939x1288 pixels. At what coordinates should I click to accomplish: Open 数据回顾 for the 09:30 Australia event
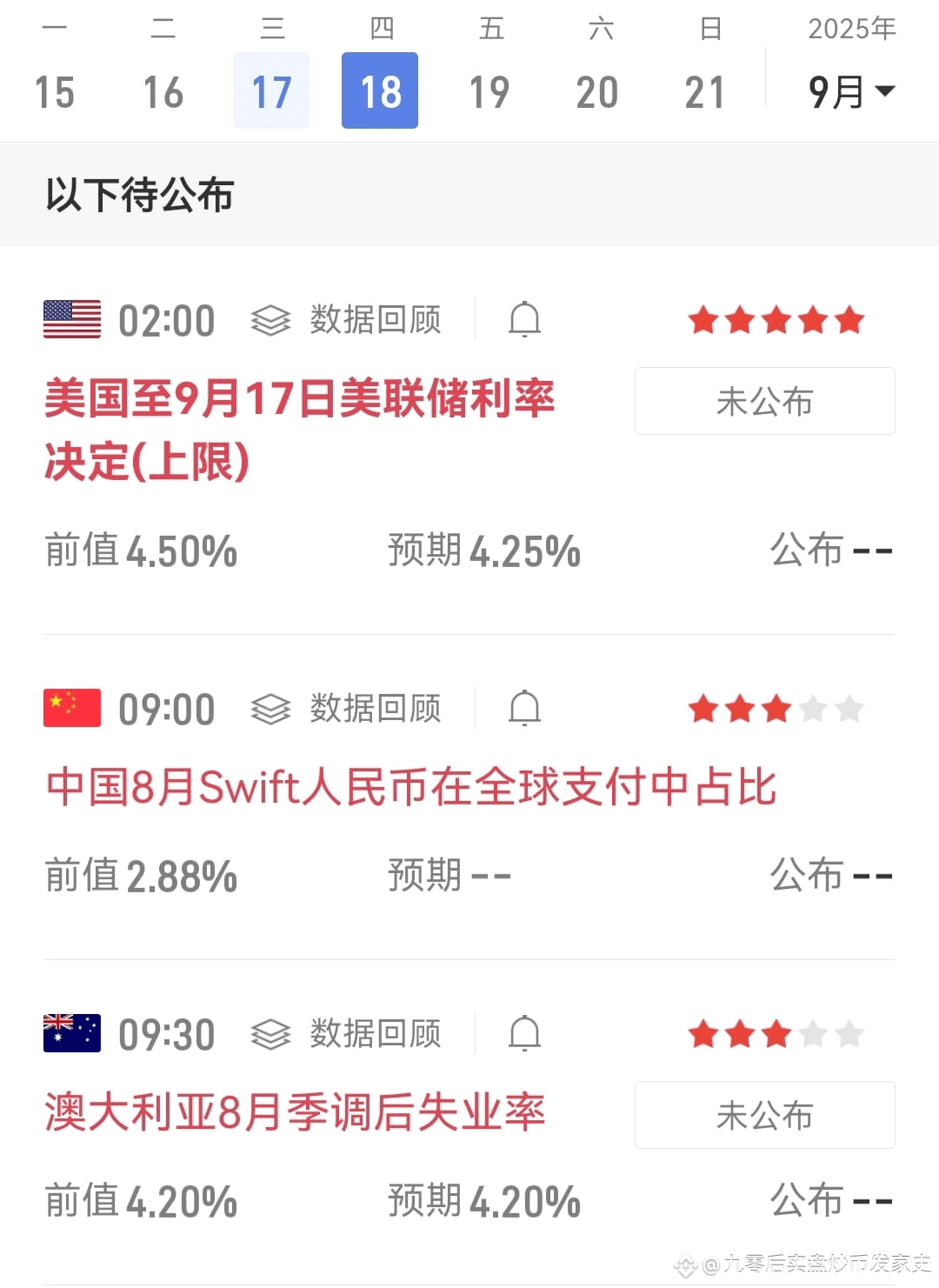(347, 1034)
